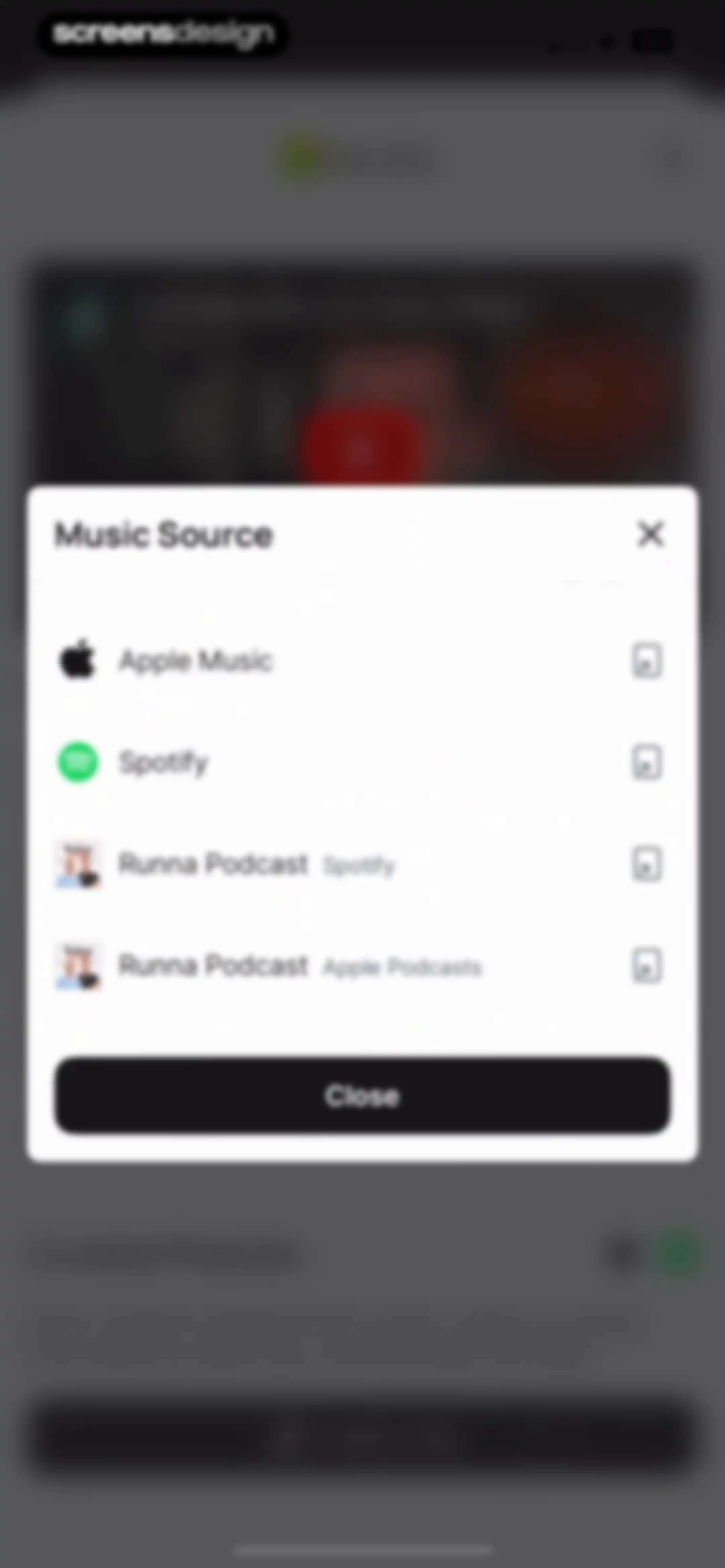Image resolution: width=725 pixels, height=1568 pixels.
Task: Dismiss the Music Source dialog with X
Action: pyautogui.click(x=650, y=534)
